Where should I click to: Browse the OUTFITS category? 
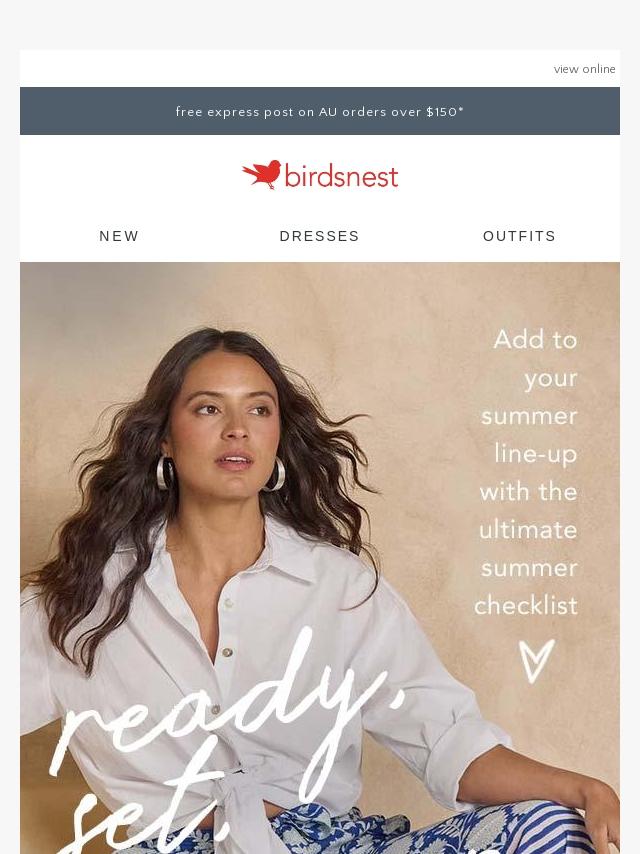coord(519,236)
